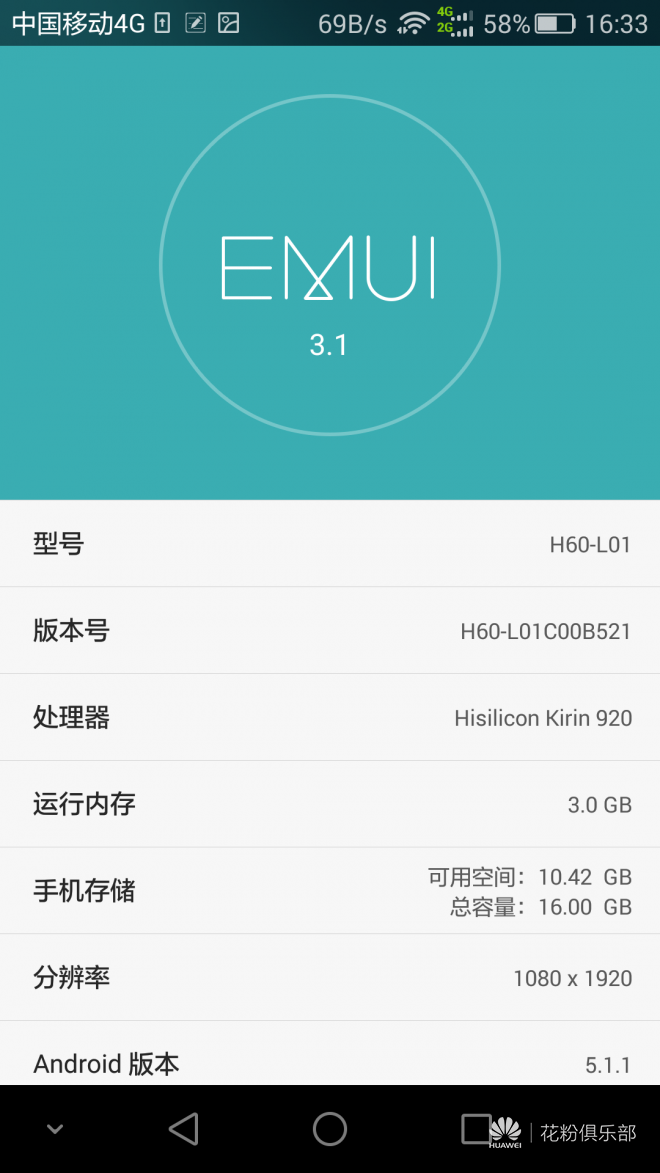The image size is (660, 1173).
Task: Tap the 版本号 build number row
Action: [x=330, y=631]
